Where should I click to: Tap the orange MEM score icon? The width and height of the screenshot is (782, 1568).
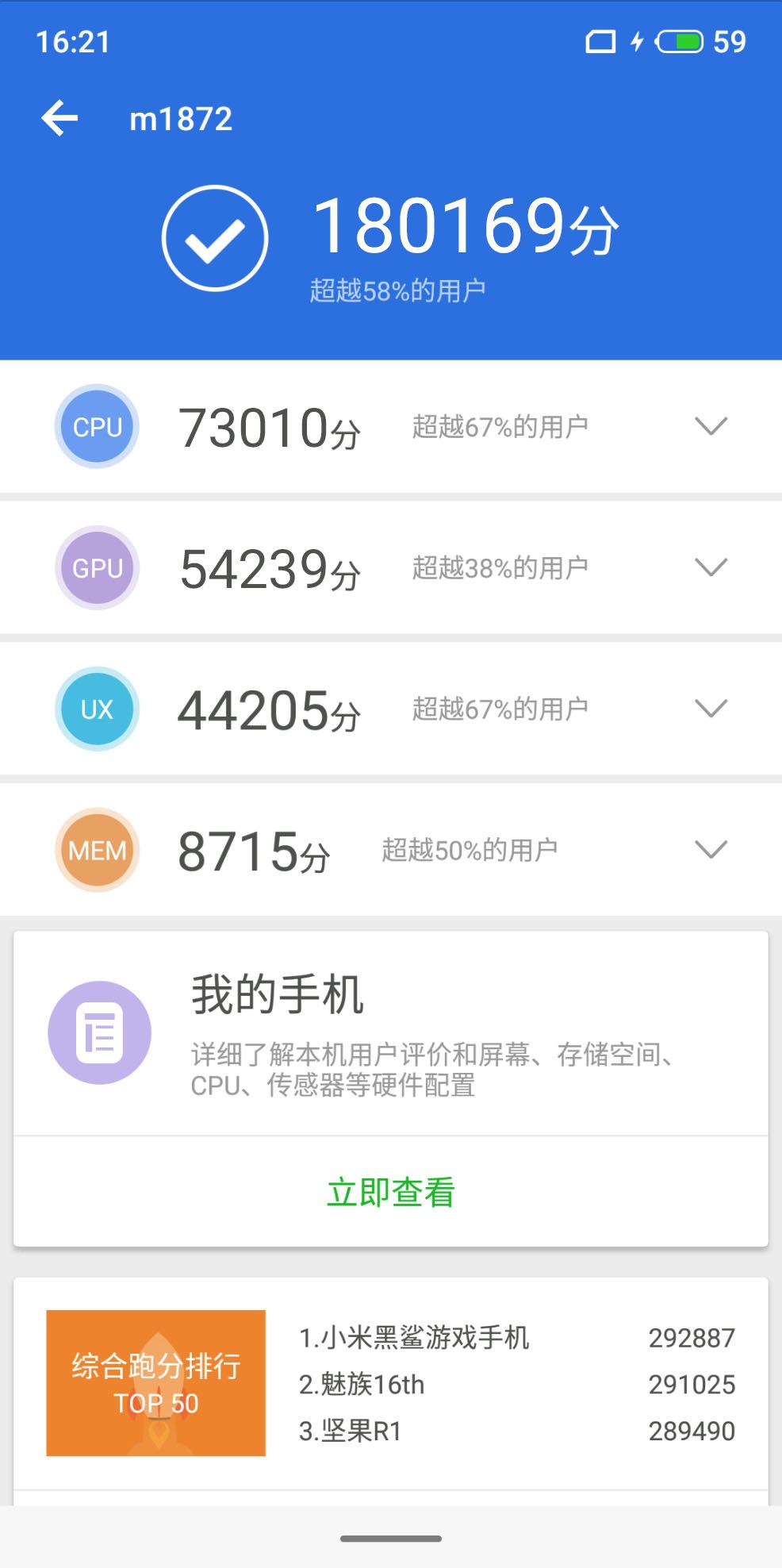96,848
